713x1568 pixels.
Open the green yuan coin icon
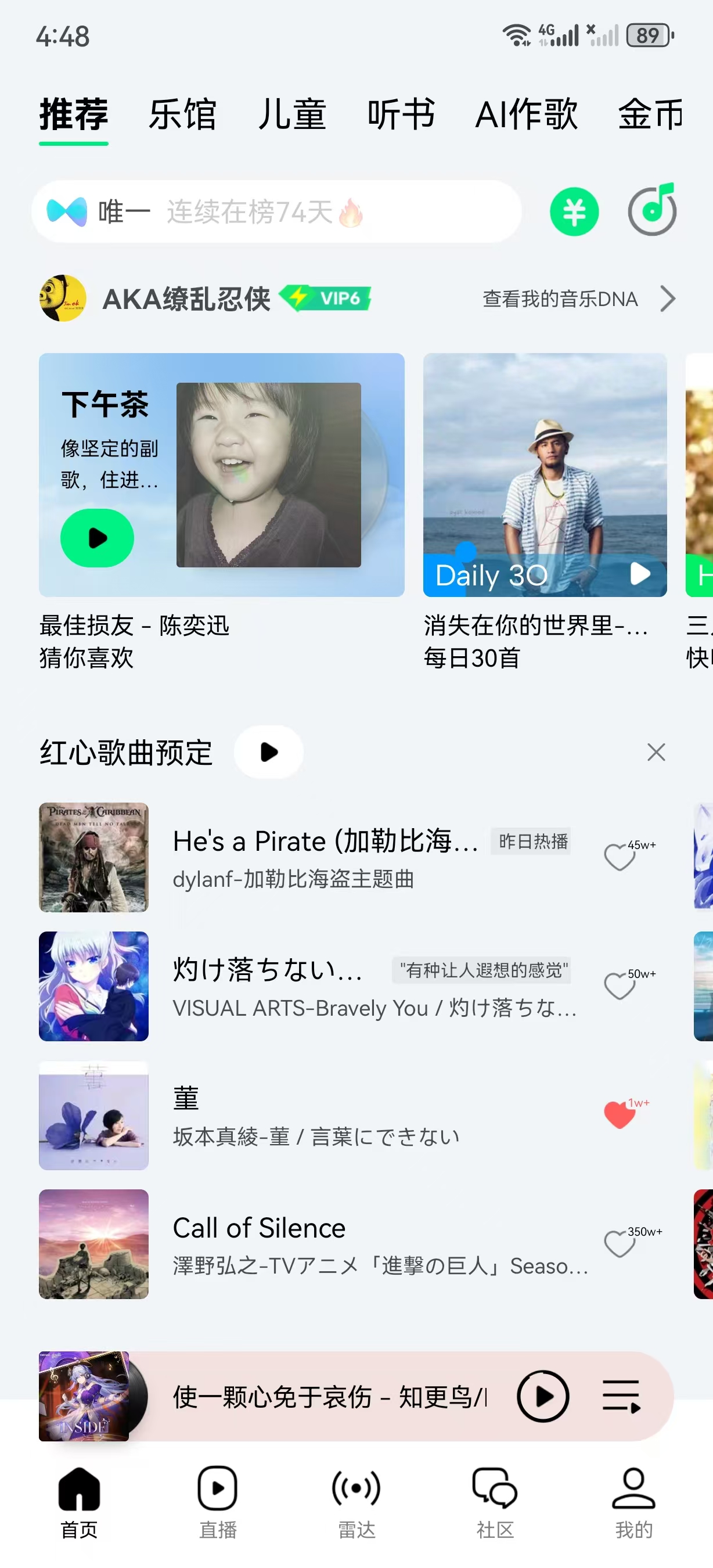coord(574,212)
